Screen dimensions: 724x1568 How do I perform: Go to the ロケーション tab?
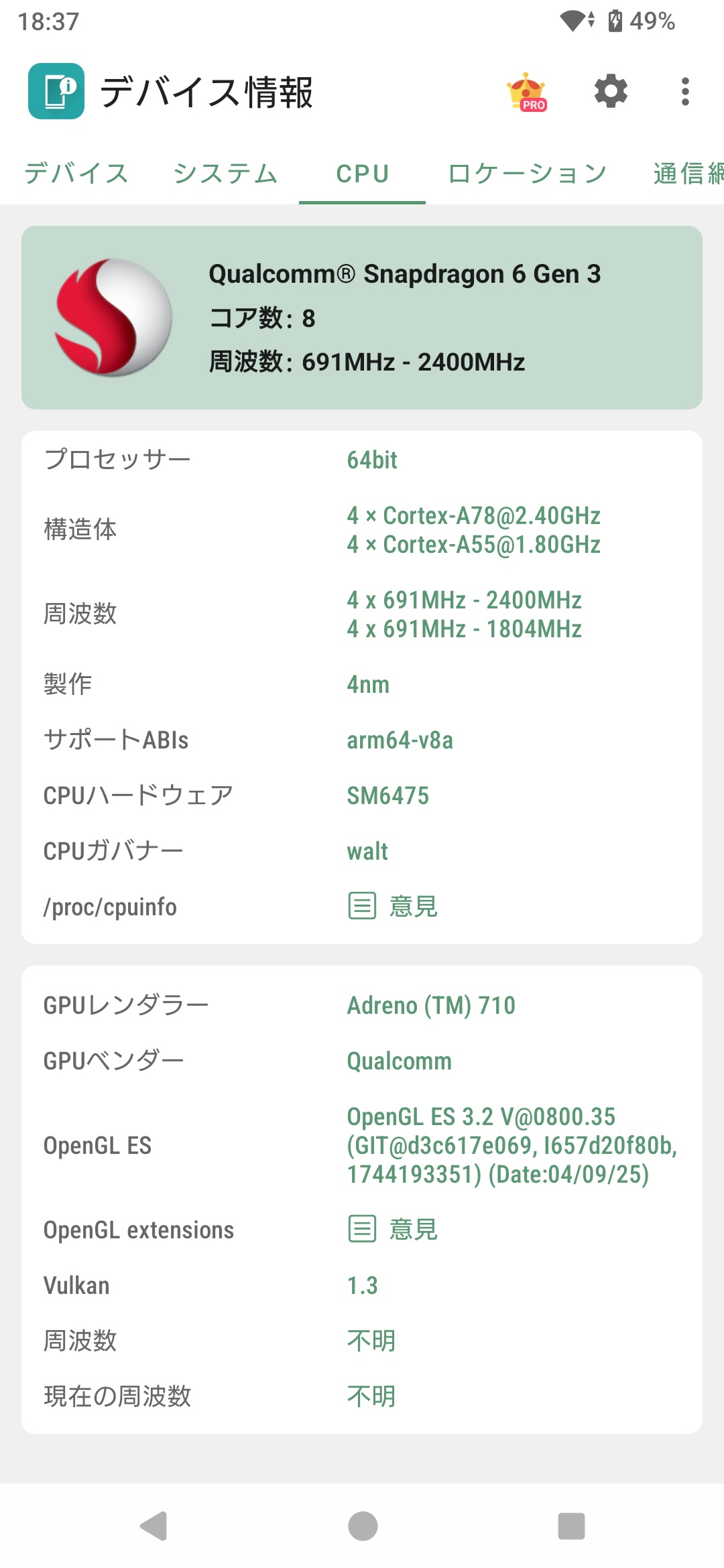[x=527, y=174]
